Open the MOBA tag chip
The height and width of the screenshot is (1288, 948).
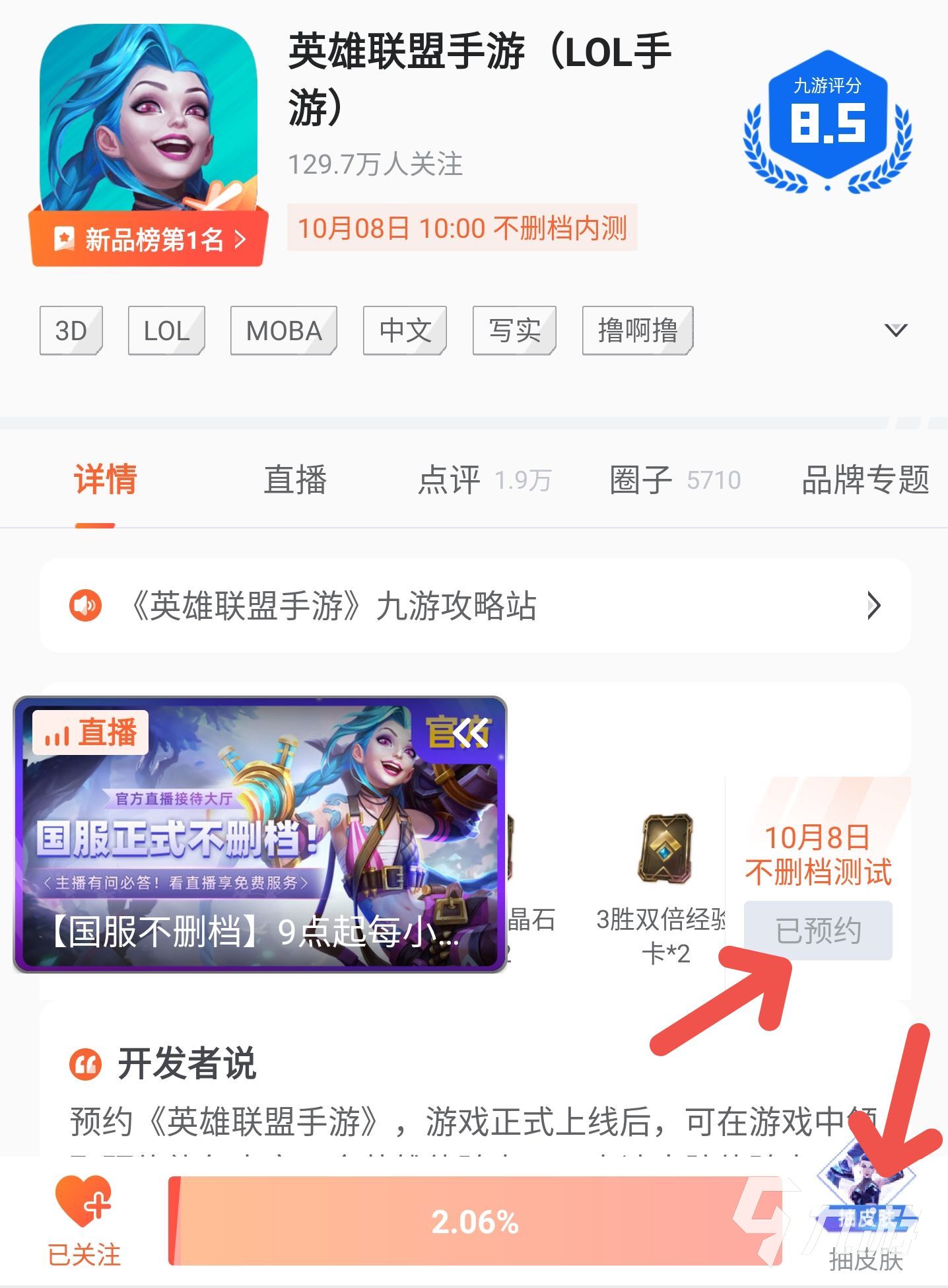tap(284, 330)
